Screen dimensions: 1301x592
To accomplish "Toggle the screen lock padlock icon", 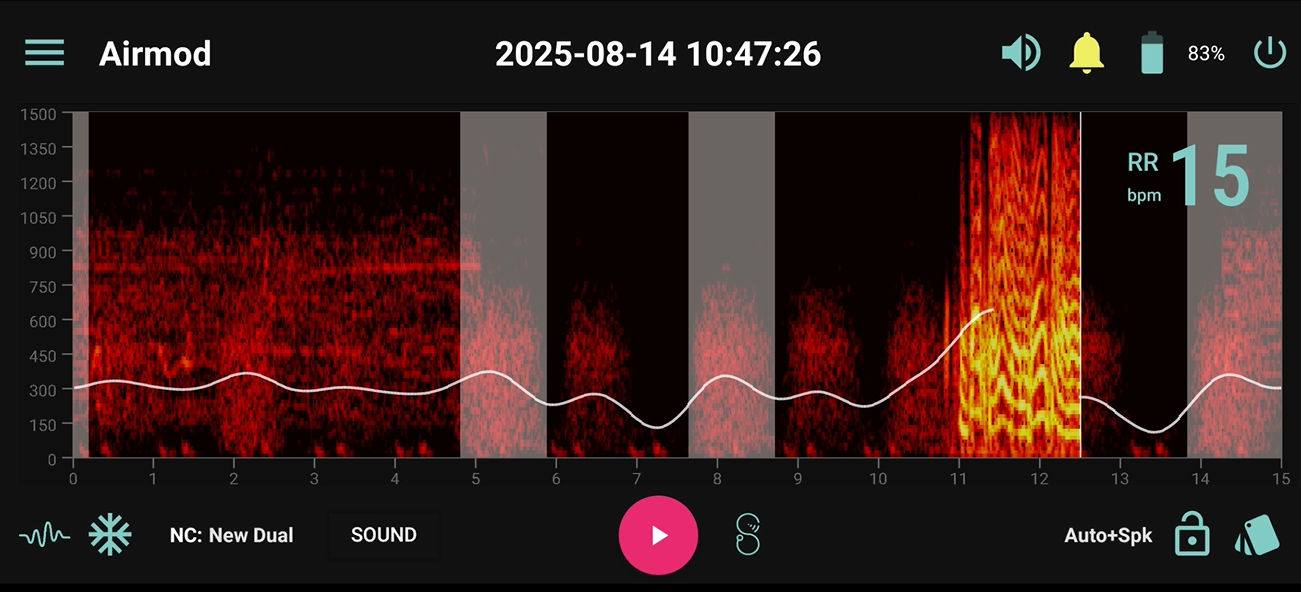I will [x=1191, y=535].
